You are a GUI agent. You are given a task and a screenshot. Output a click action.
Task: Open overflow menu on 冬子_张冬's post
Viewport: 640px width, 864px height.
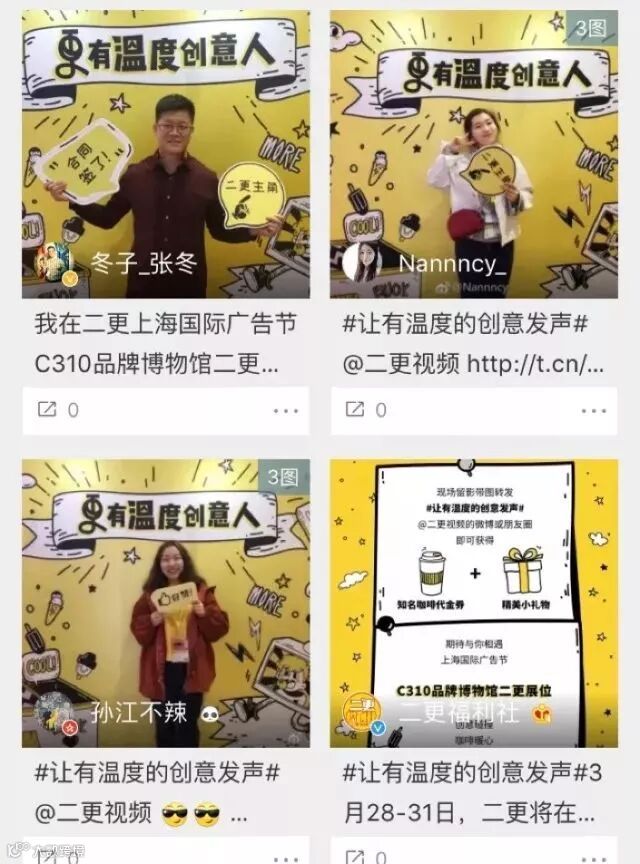286,410
